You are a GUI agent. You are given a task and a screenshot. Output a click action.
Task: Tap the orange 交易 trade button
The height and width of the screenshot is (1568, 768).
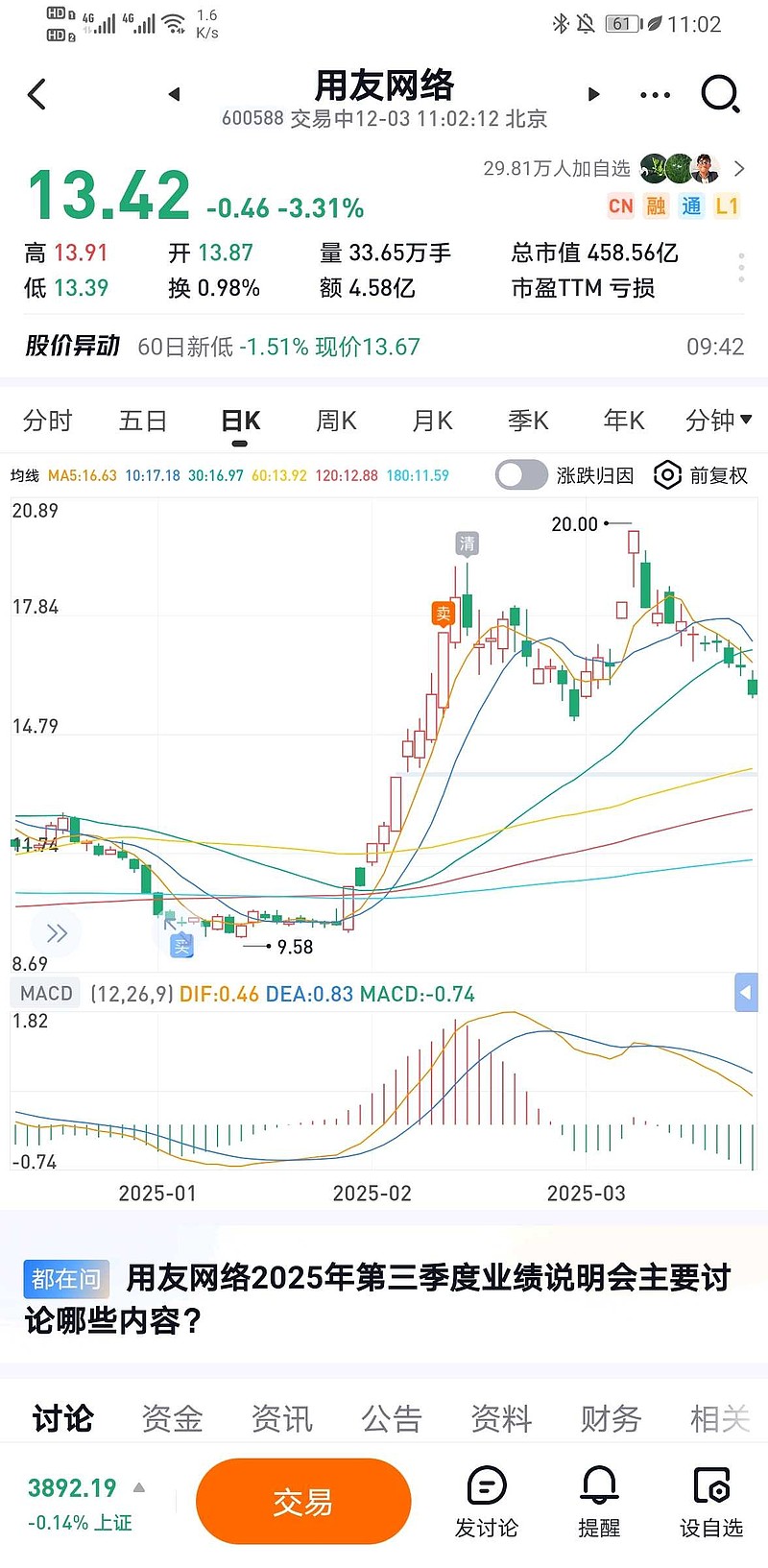(x=303, y=1500)
